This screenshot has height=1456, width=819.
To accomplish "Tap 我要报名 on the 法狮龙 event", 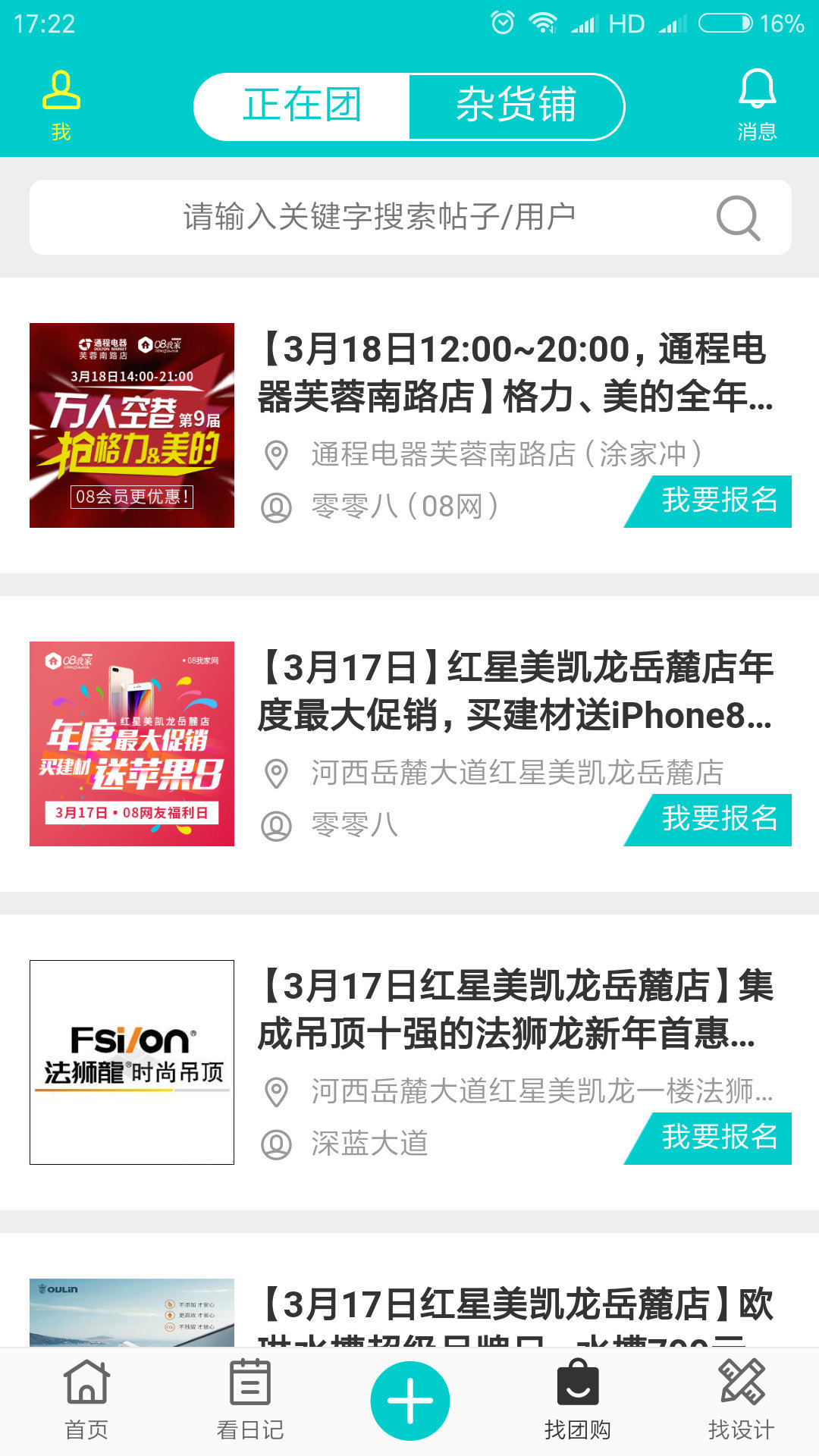I will pos(709,1138).
